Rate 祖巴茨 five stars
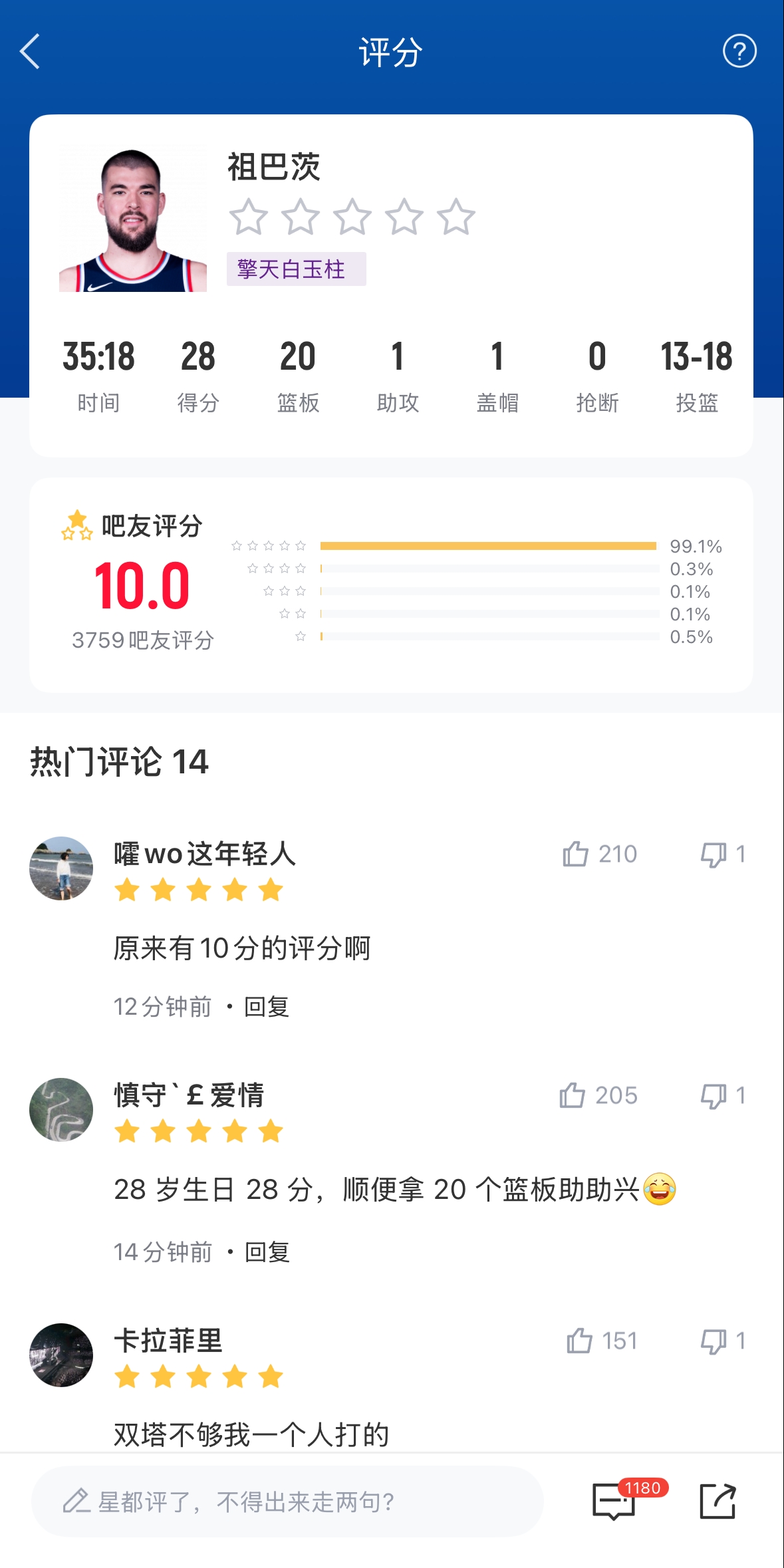 456,217
